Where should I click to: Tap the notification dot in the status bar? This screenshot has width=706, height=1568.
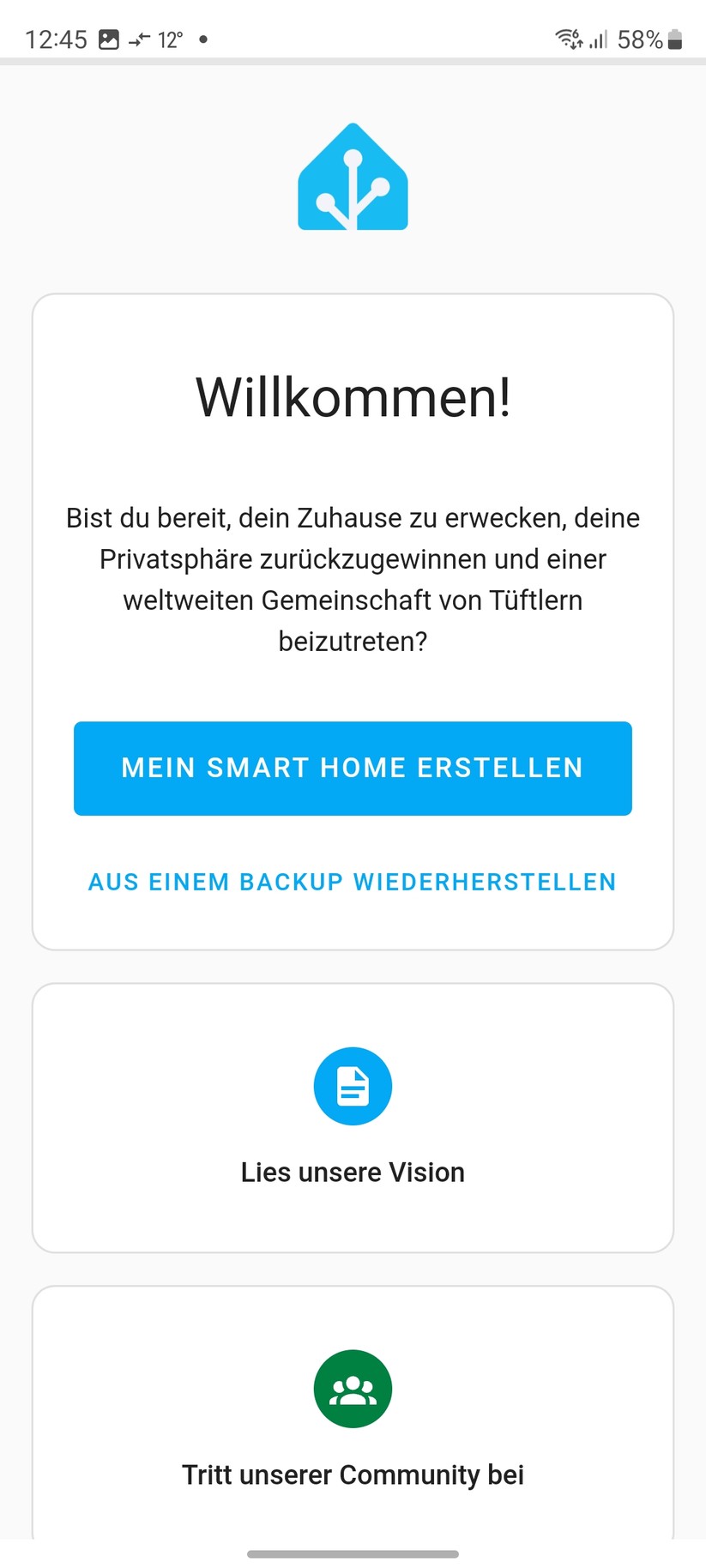pos(202,39)
